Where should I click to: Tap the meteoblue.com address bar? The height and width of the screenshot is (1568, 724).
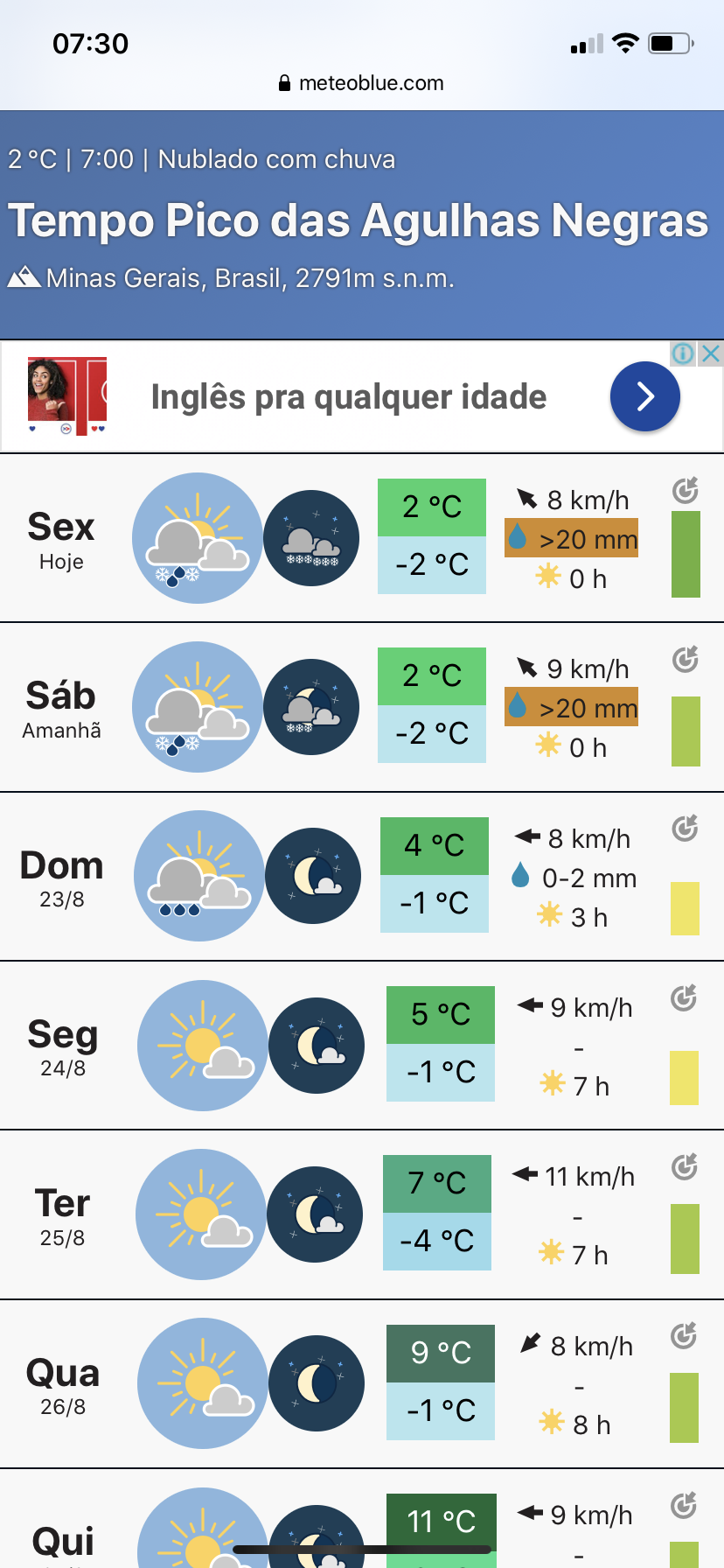(x=362, y=83)
